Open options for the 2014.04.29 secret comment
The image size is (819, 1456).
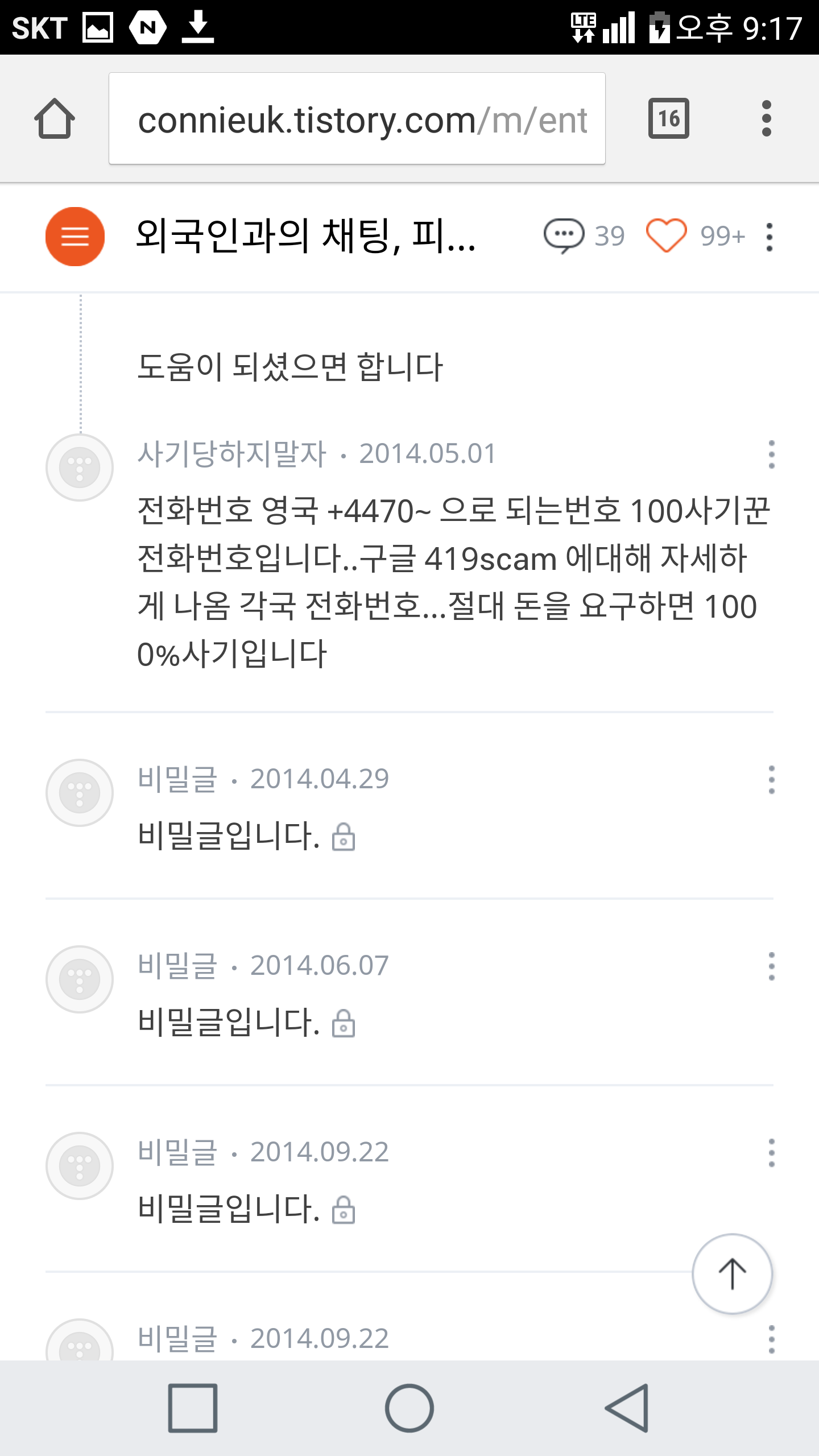[771, 779]
